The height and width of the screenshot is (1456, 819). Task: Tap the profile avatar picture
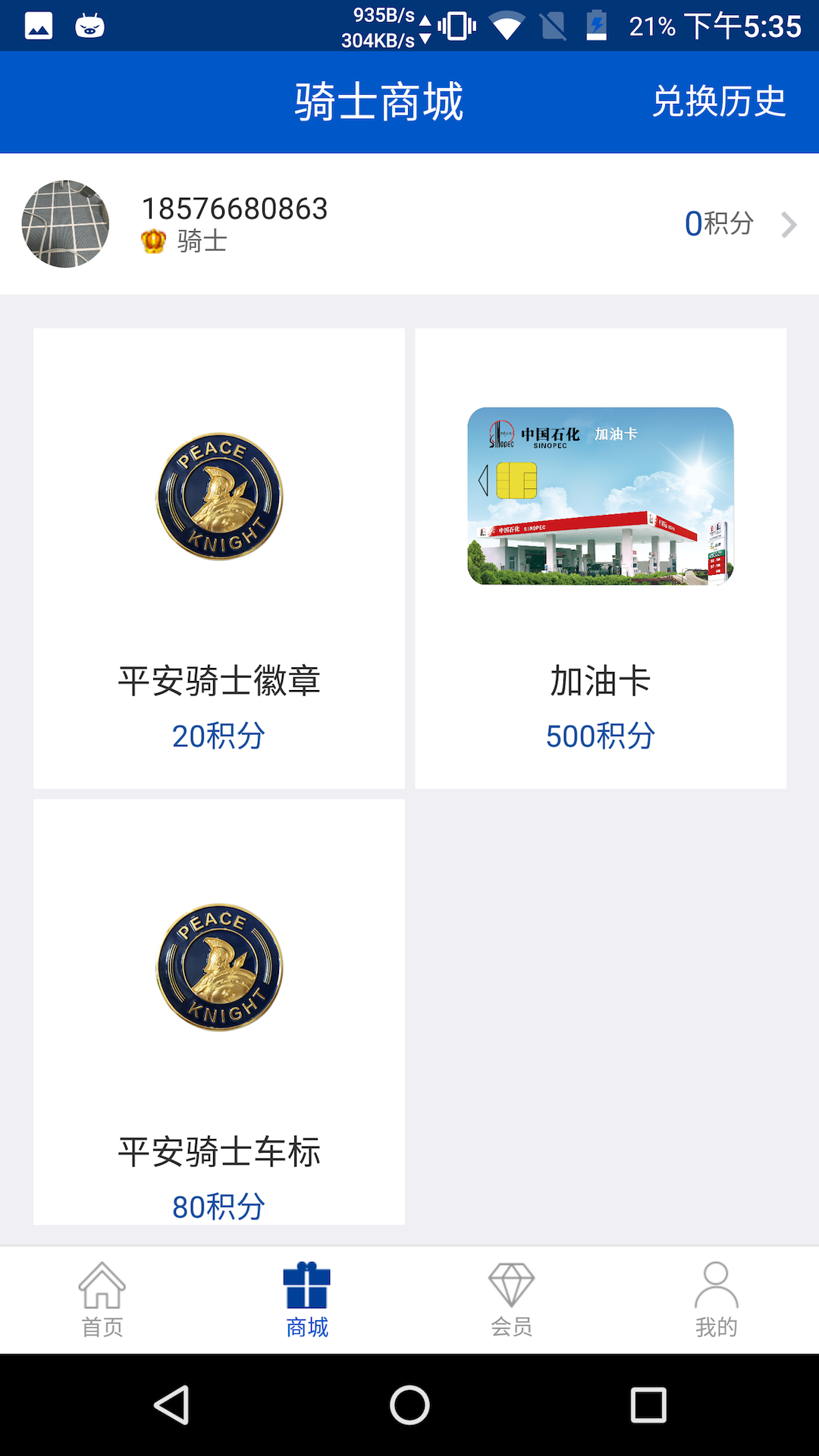coord(65,224)
